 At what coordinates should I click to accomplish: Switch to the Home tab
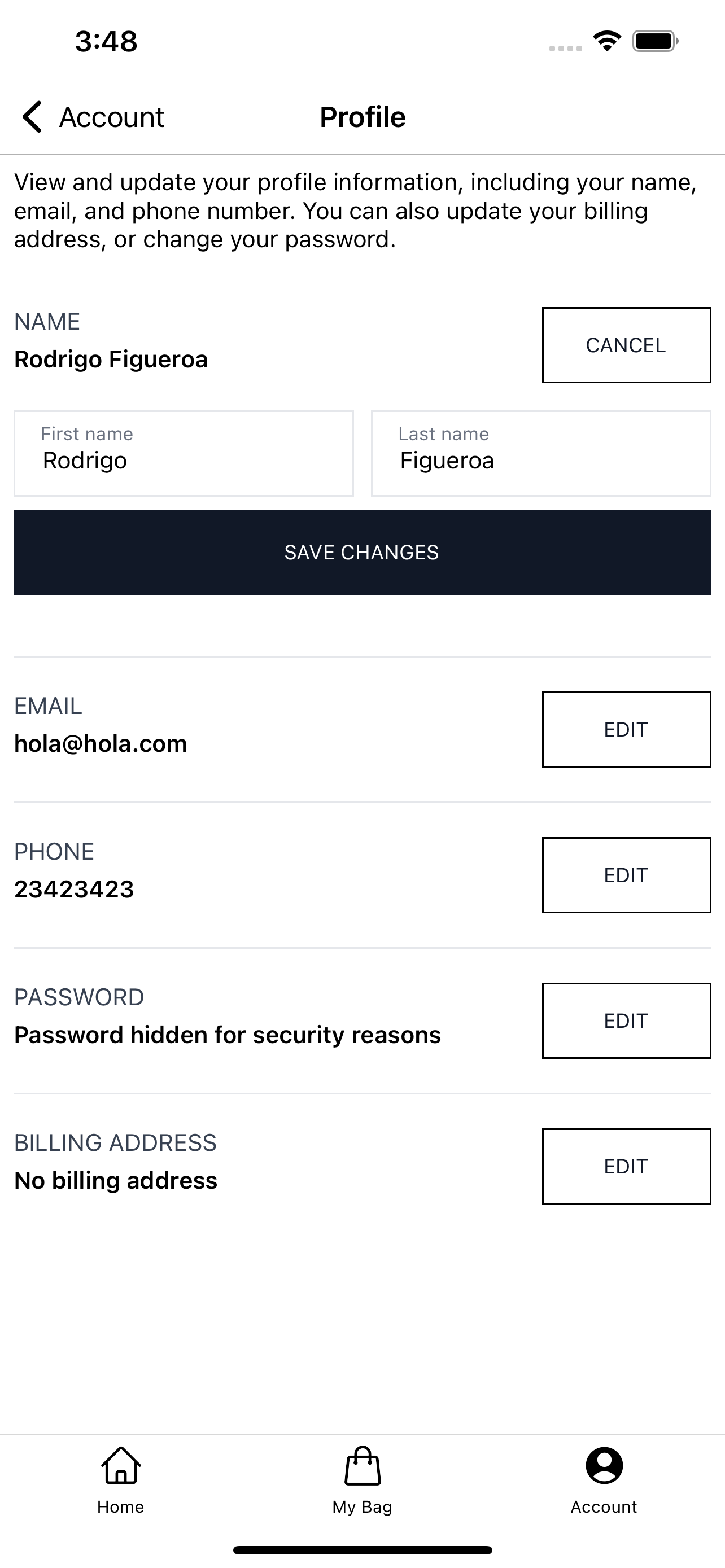point(120,1479)
